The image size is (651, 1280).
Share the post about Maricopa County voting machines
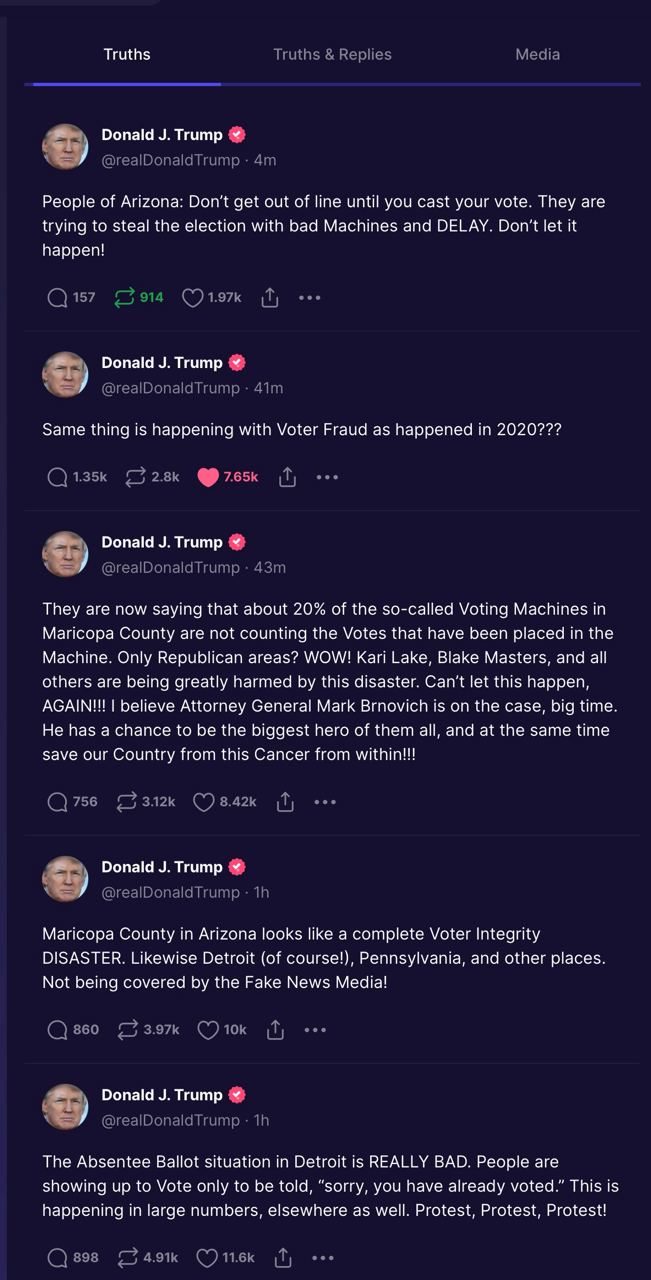(285, 801)
